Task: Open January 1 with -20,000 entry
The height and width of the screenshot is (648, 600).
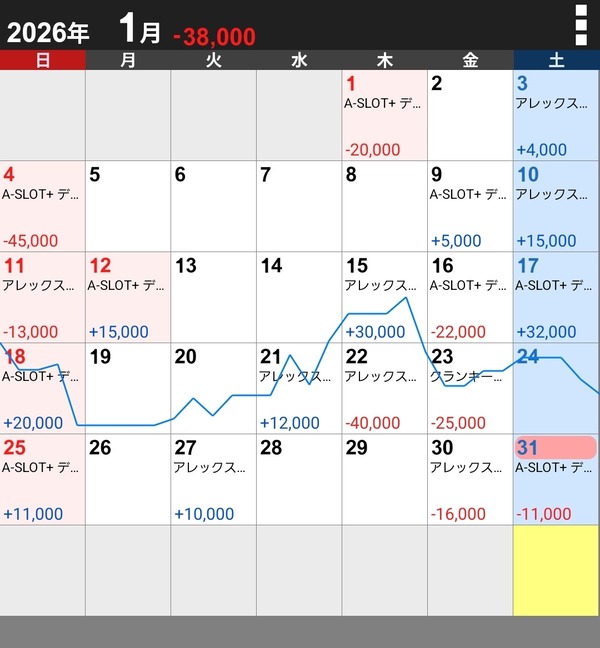Action: tap(384, 115)
